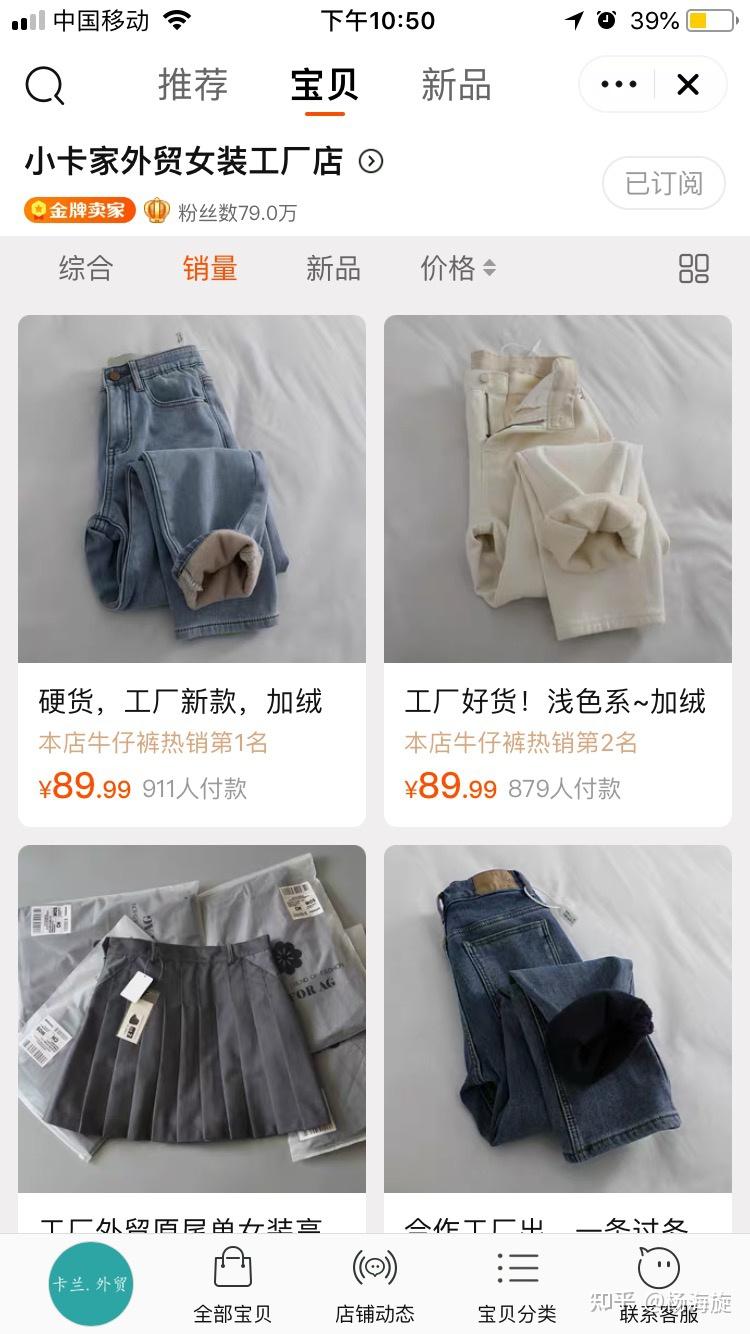This screenshot has width=750, height=1334.
Task: Open the more options ellipsis menu
Action: tap(617, 84)
